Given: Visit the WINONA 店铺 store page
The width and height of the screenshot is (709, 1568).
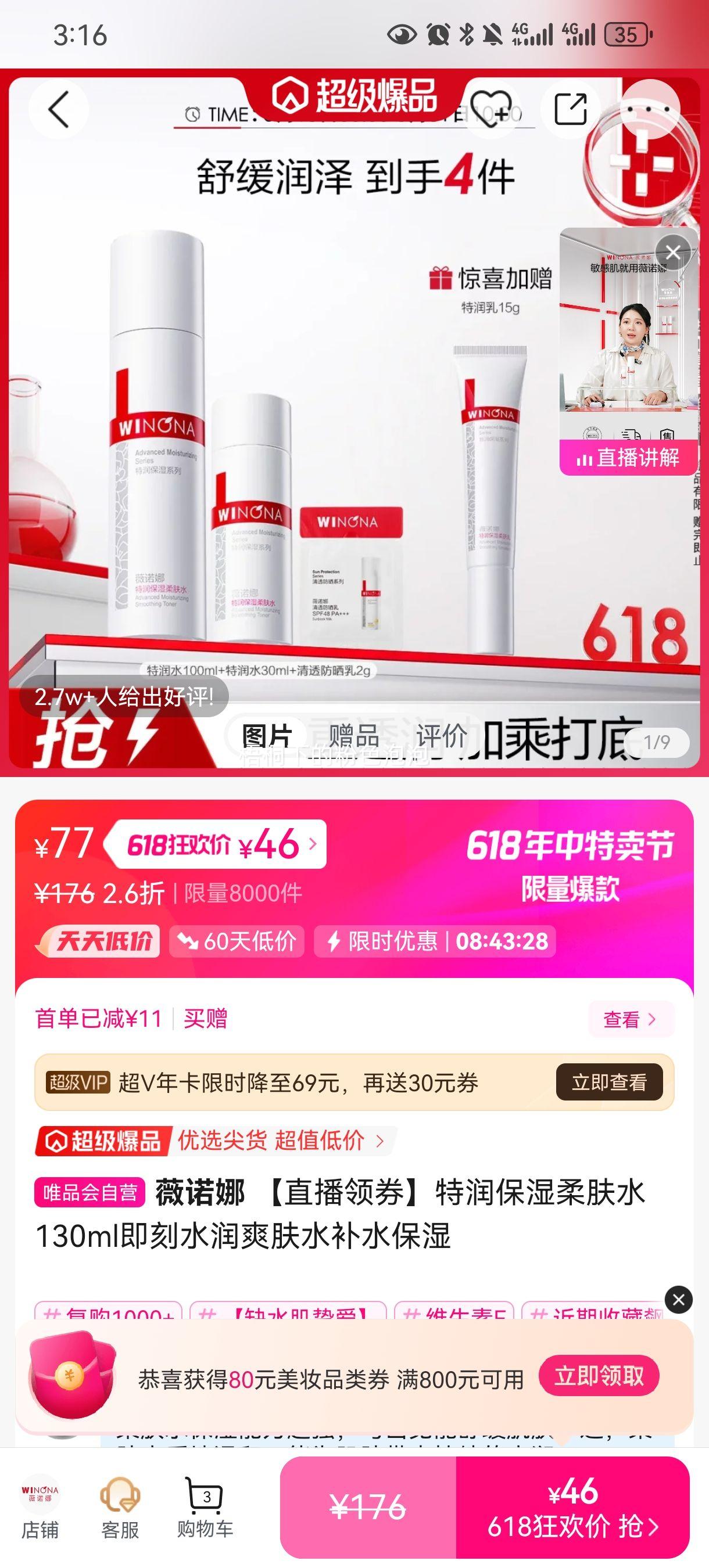Looking at the screenshot, I should pos(40,1505).
